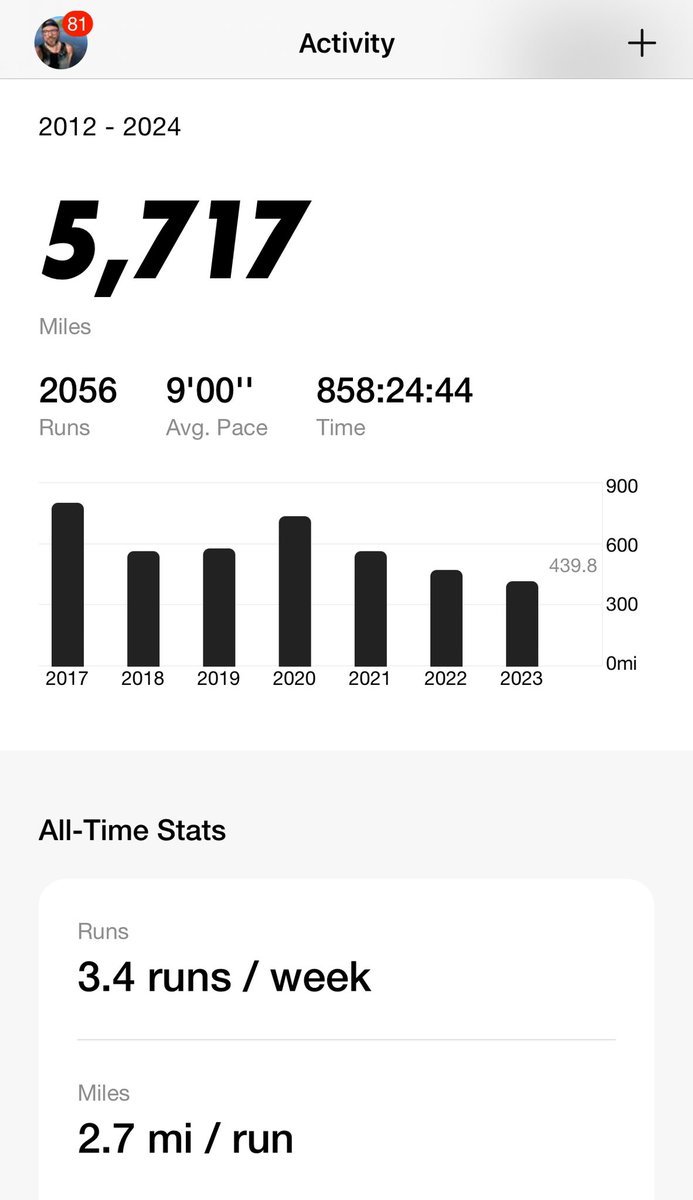This screenshot has width=693, height=1200.
Task: Select the 2018 bar in the chart
Action: 143,608
